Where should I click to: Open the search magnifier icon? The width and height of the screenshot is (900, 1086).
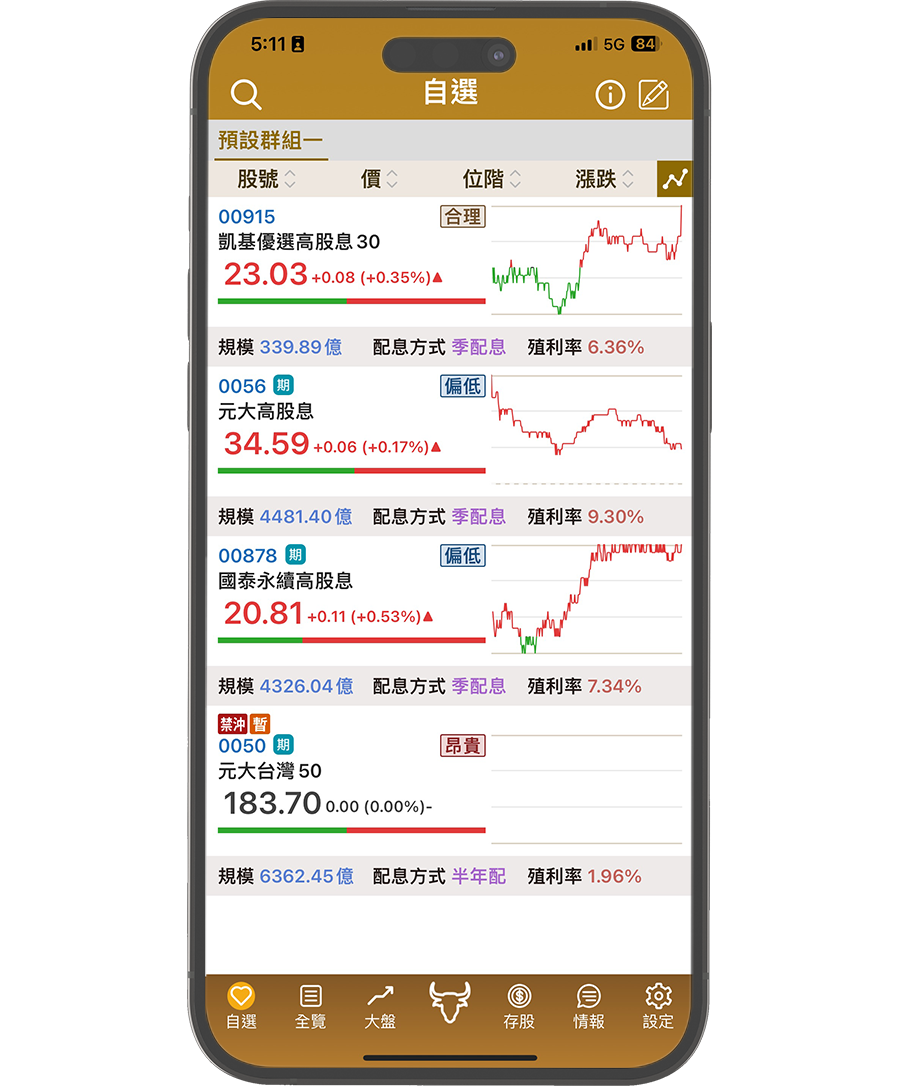245,95
